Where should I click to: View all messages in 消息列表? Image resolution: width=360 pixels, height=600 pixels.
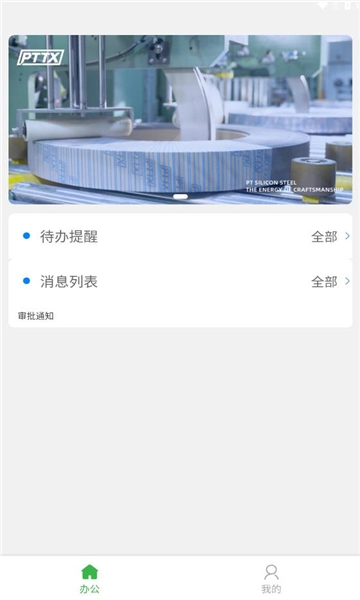331,282
